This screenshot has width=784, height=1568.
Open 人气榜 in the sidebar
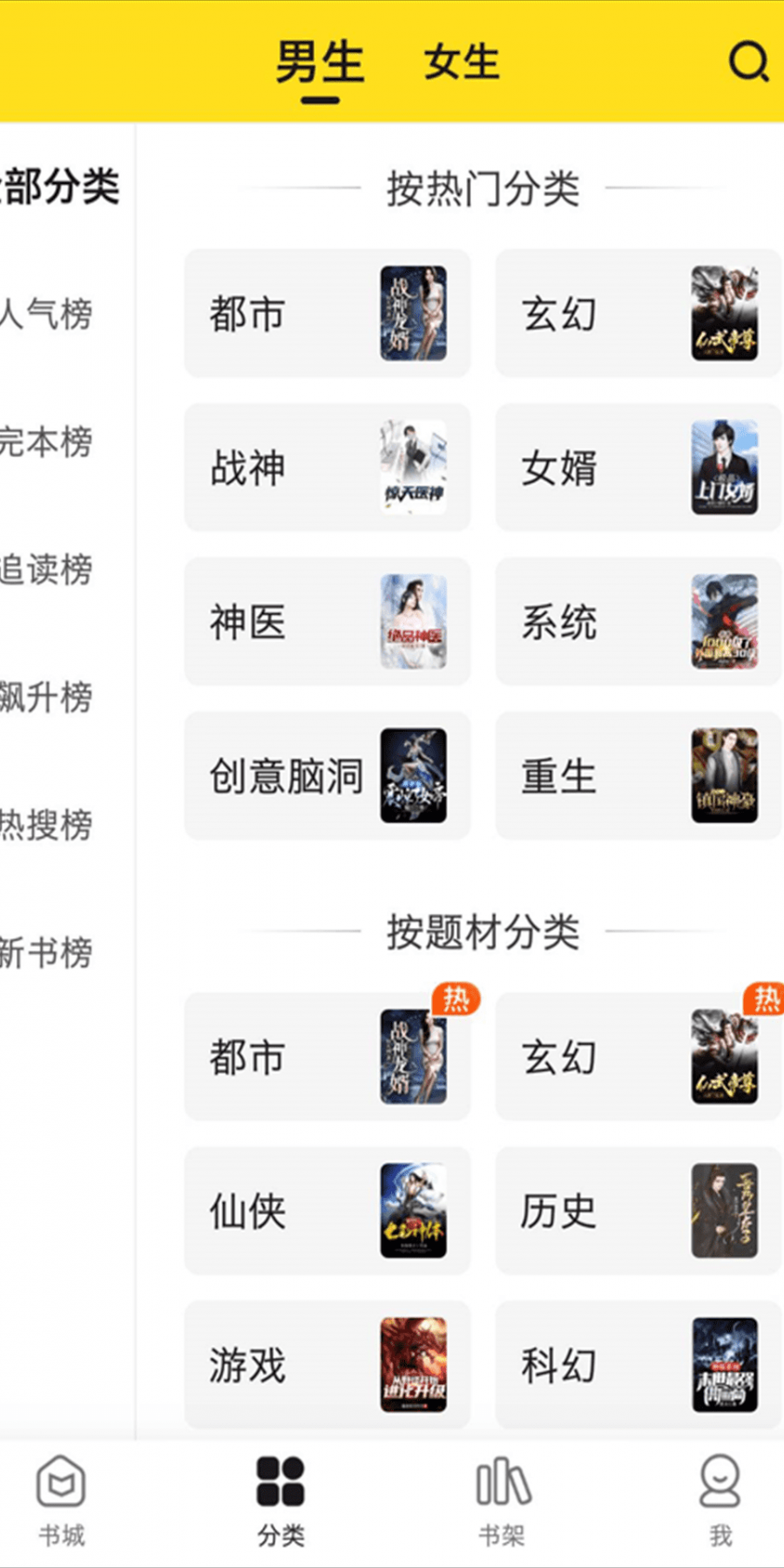tap(46, 314)
